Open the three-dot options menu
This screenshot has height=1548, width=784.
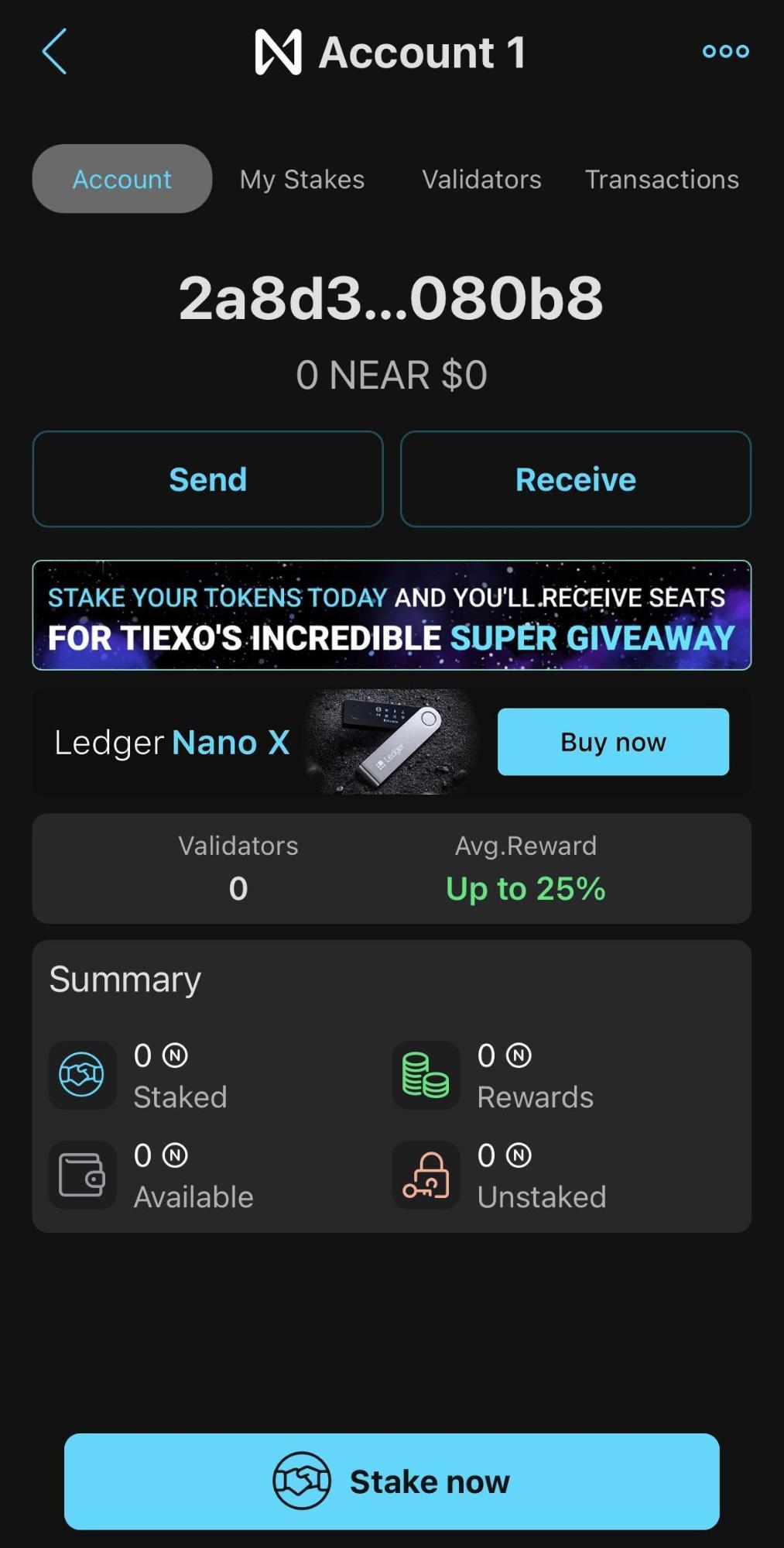(x=725, y=51)
